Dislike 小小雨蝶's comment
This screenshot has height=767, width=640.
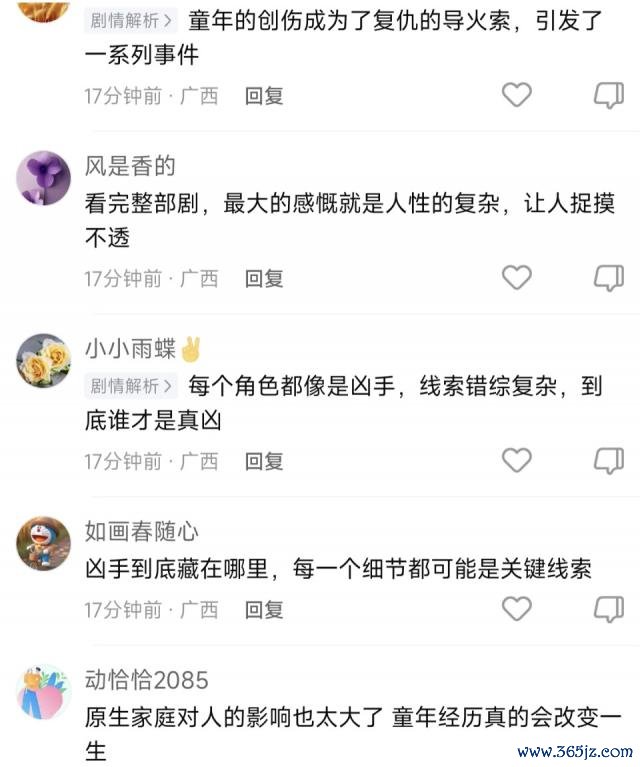pyautogui.click(x=609, y=460)
